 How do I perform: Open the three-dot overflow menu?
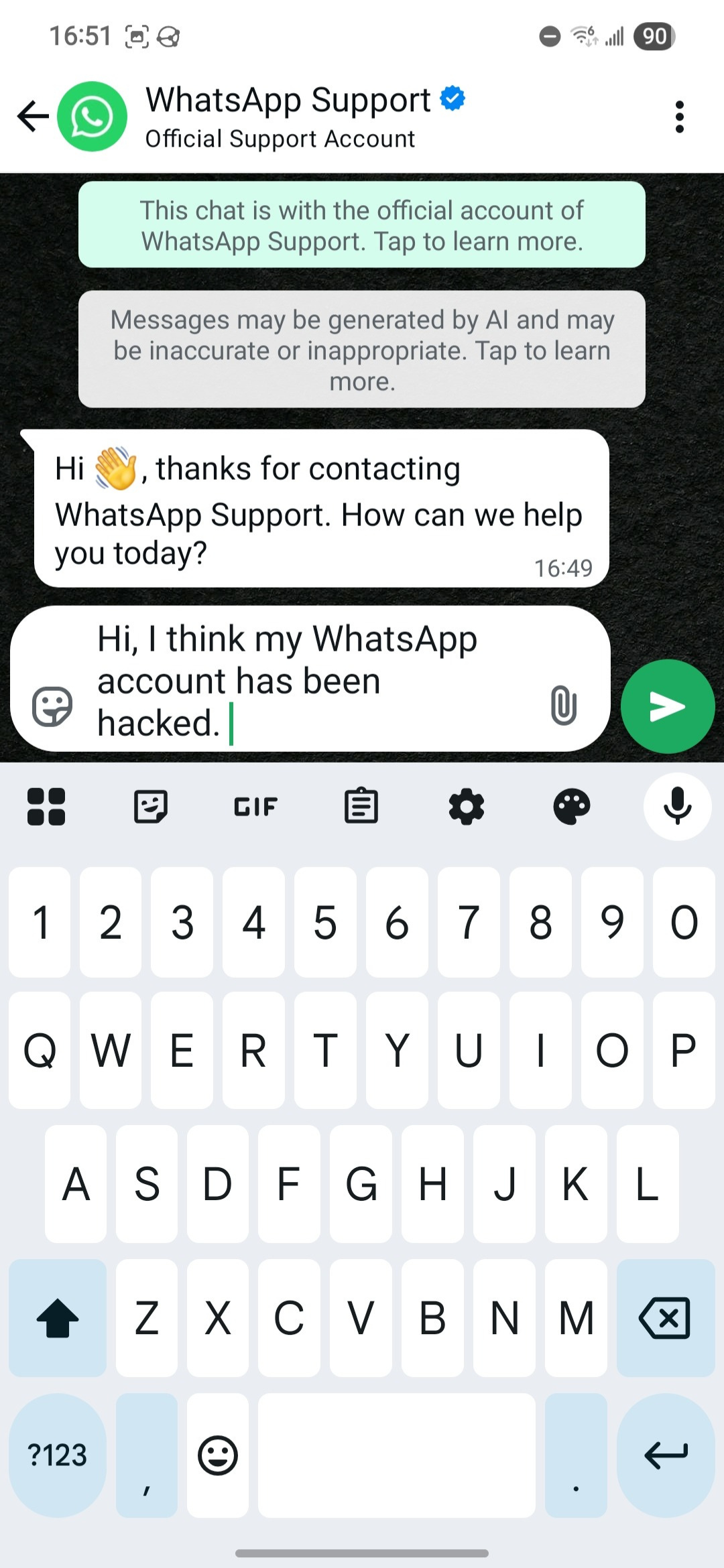pos(679,117)
